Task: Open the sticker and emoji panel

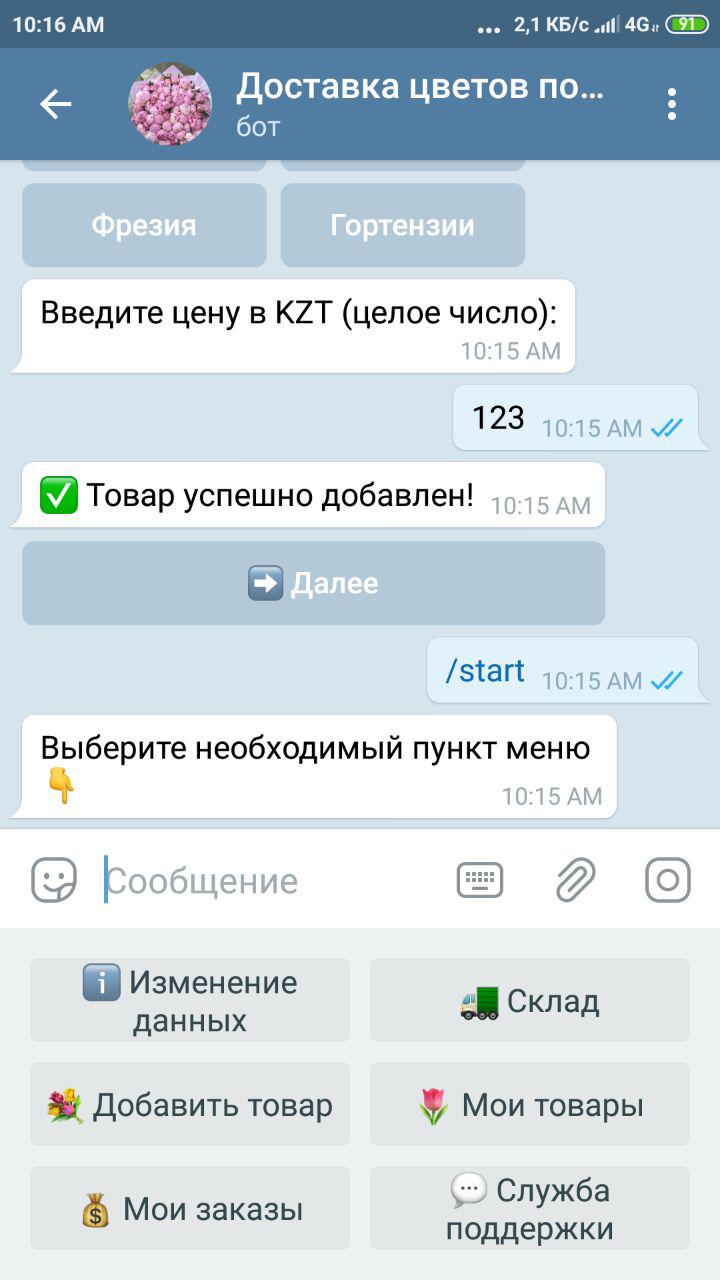Action: click(54, 880)
